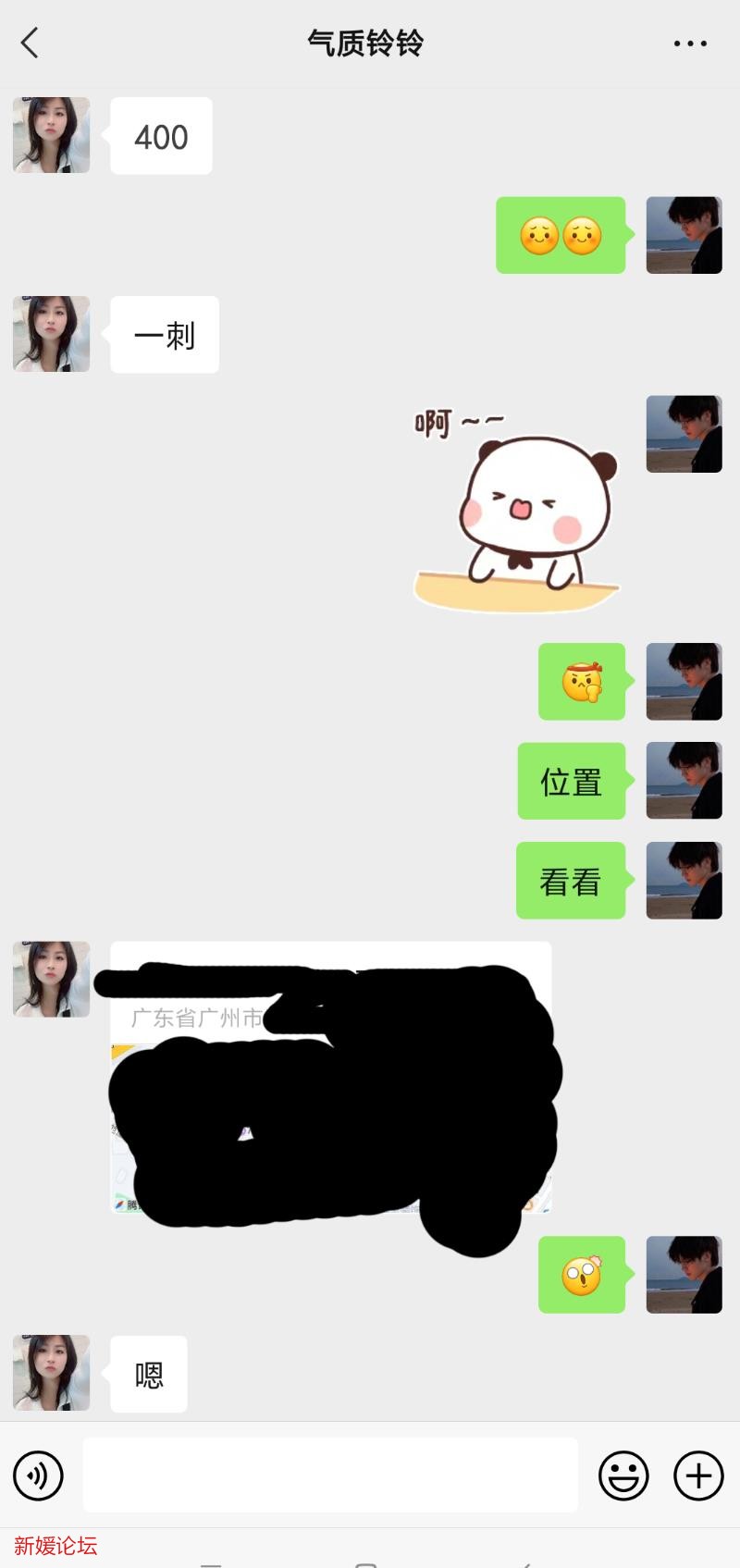Screen dimensions: 740x1568
Task: Tap the chat title 气质铃铃
Action: click(365, 43)
